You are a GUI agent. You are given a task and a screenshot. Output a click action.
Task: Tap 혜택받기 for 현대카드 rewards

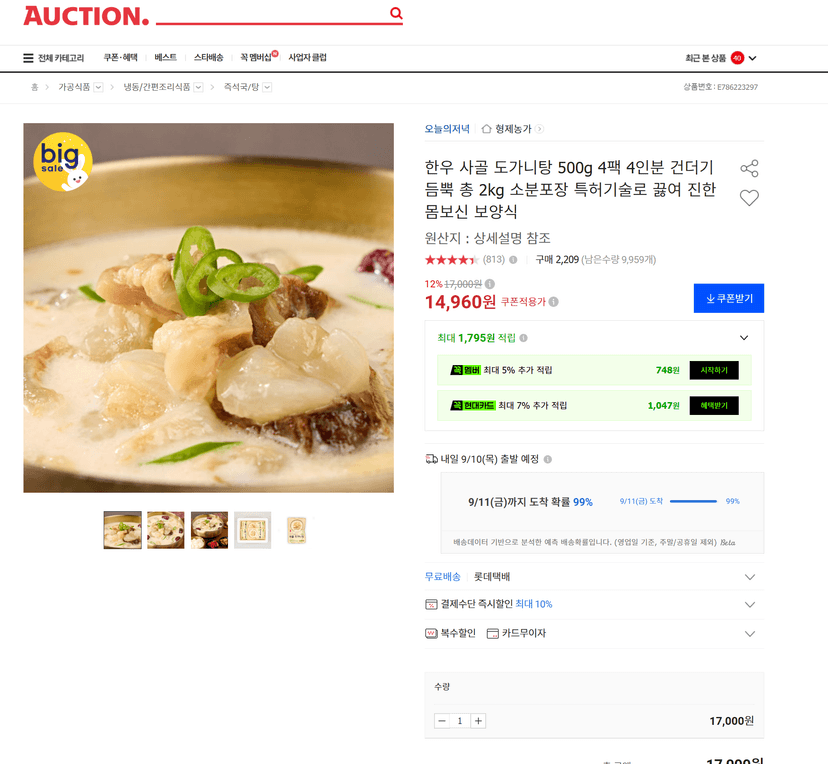[x=714, y=405]
